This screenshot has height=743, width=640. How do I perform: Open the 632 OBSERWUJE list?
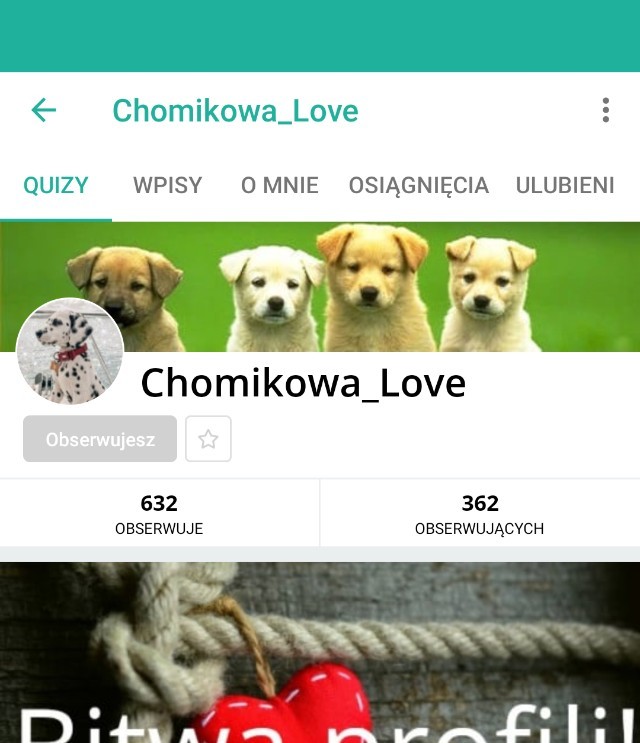[159, 514]
